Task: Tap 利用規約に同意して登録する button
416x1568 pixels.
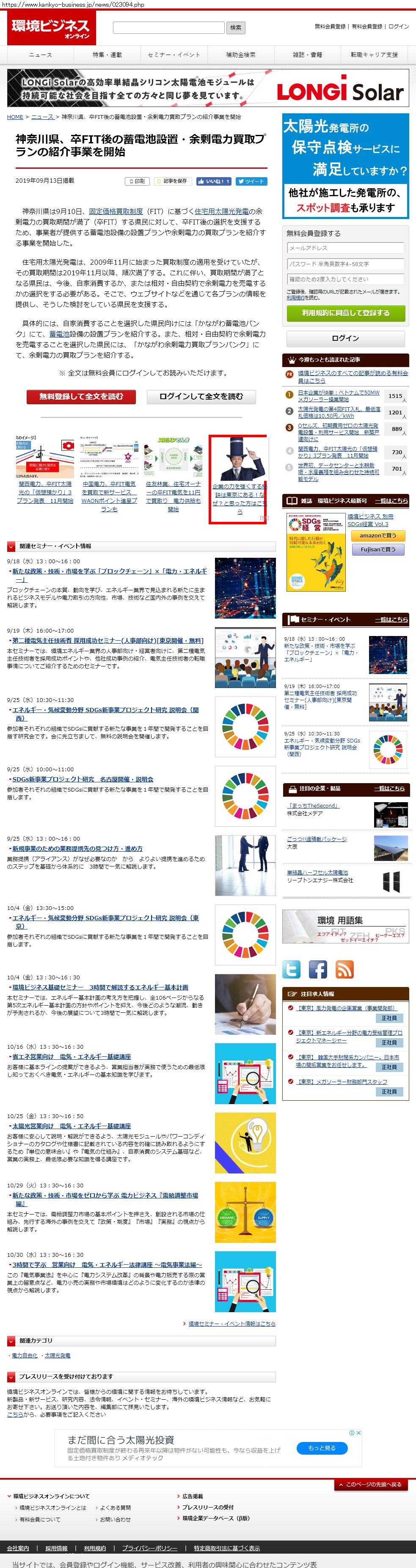Action: 345,313
